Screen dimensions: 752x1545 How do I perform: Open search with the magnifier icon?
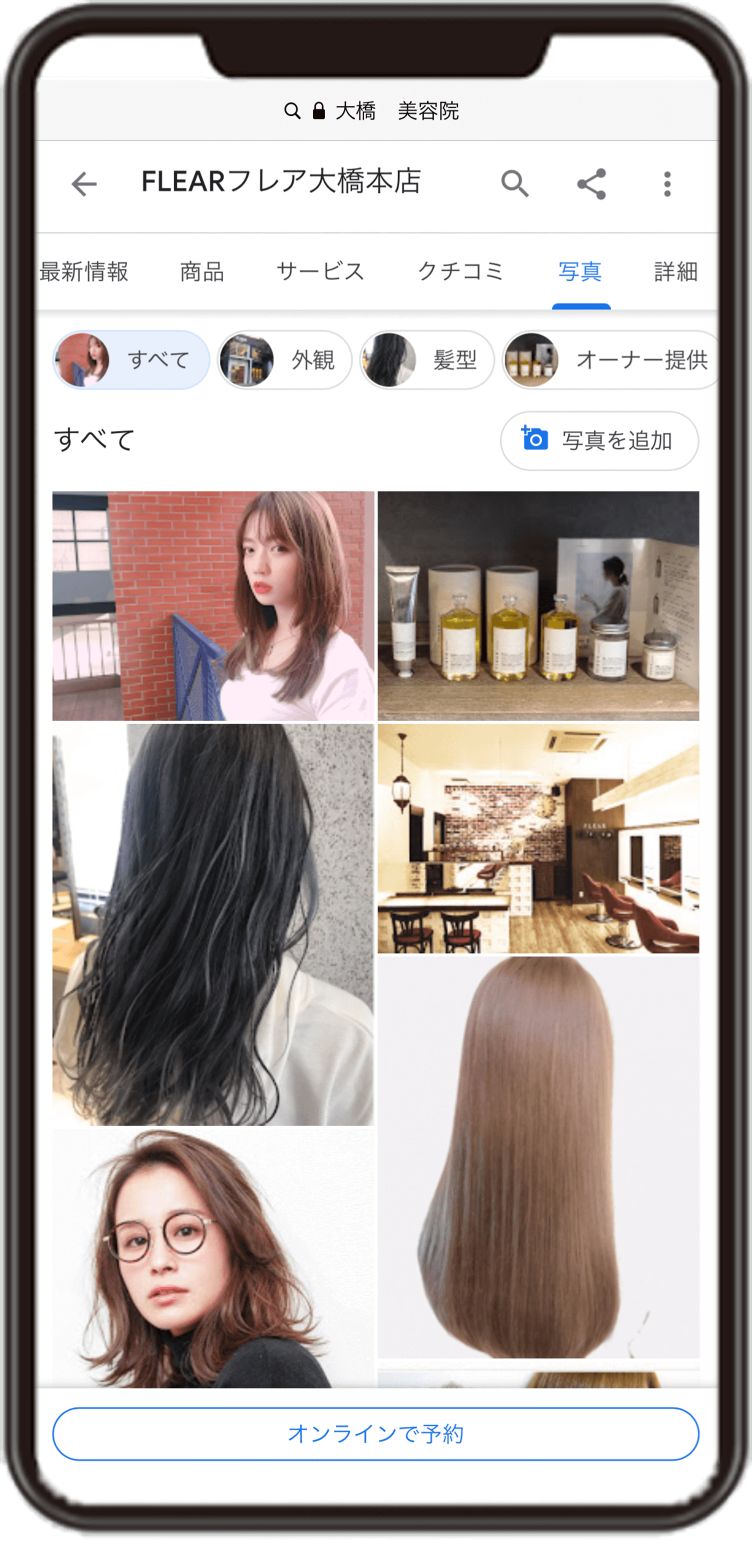[515, 184]
